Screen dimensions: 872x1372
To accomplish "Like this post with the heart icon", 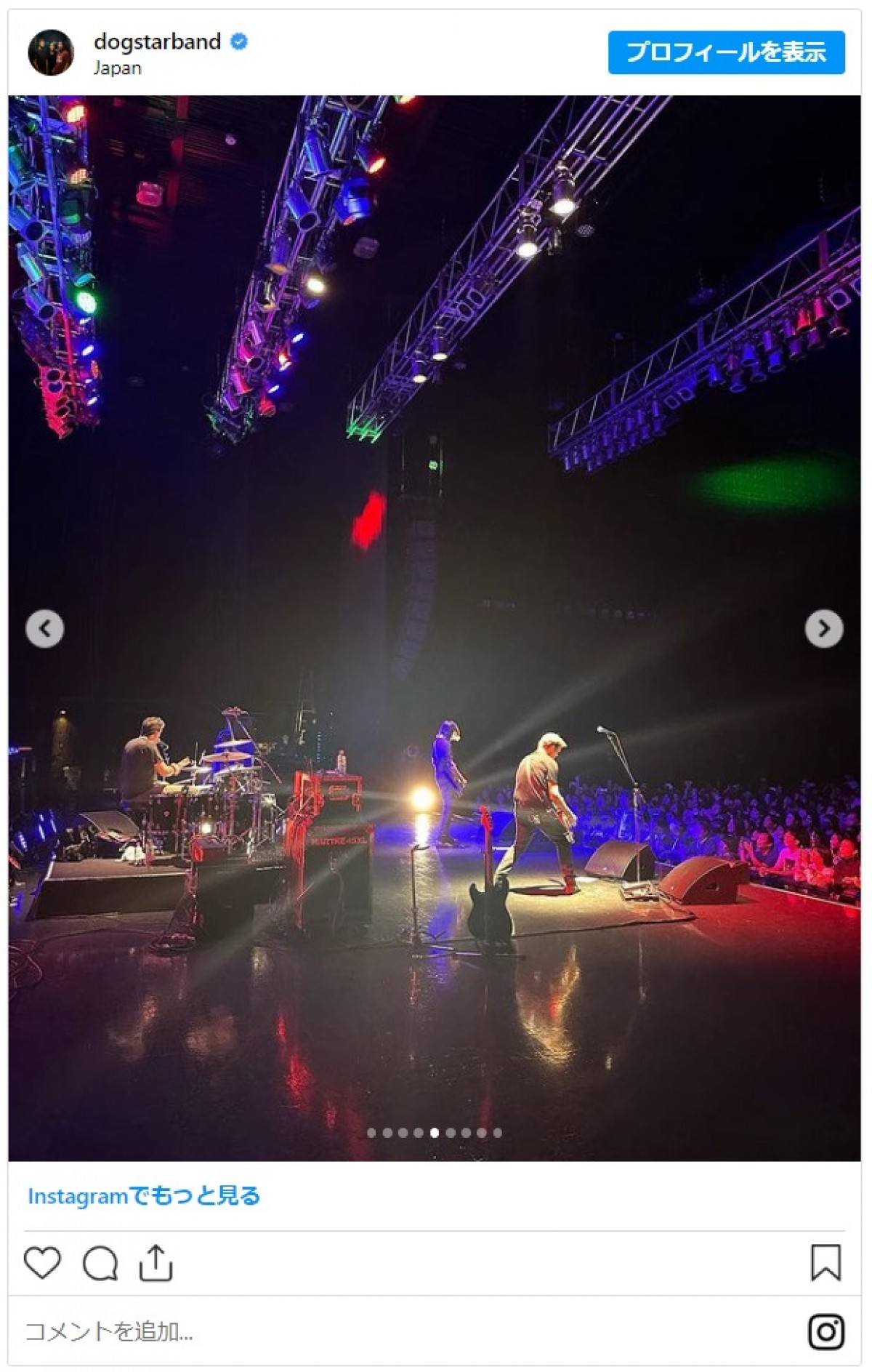I will point(42,1262).
